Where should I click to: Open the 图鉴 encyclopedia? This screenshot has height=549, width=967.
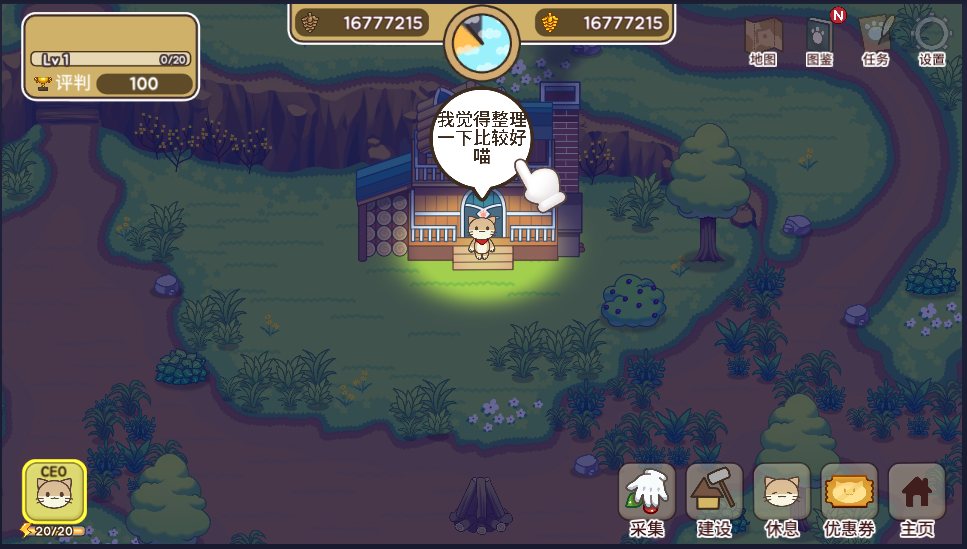(819, 38)
